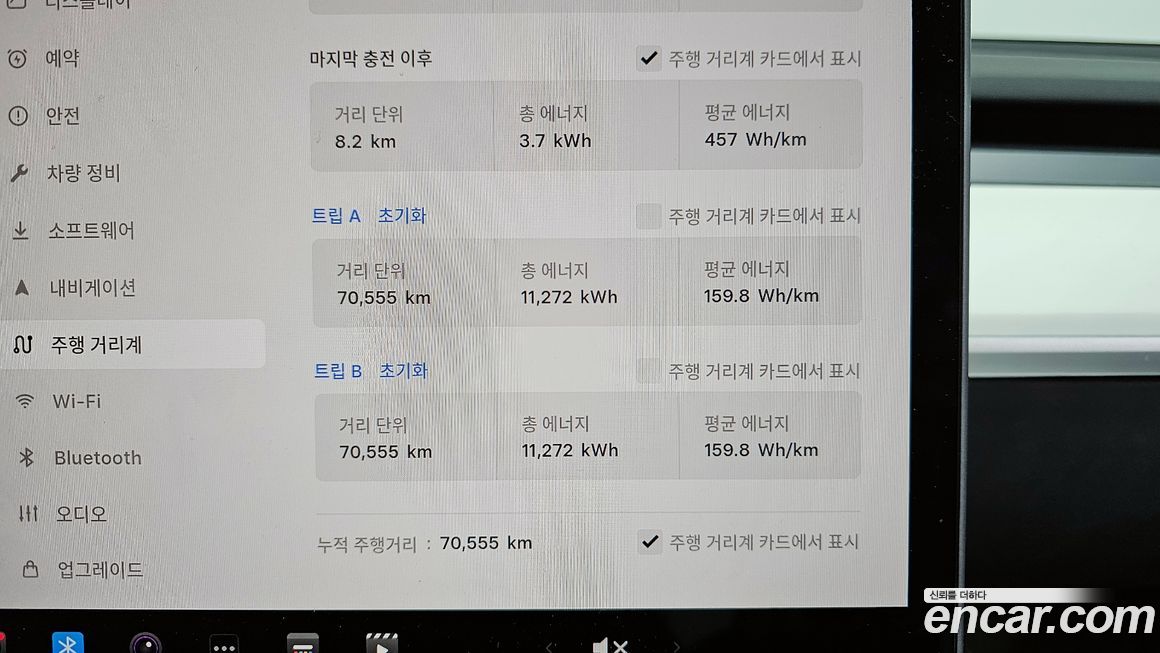The image size is (1160, 653).
Task: Open the 예약 (Schedule) settings
Action: 62,59
